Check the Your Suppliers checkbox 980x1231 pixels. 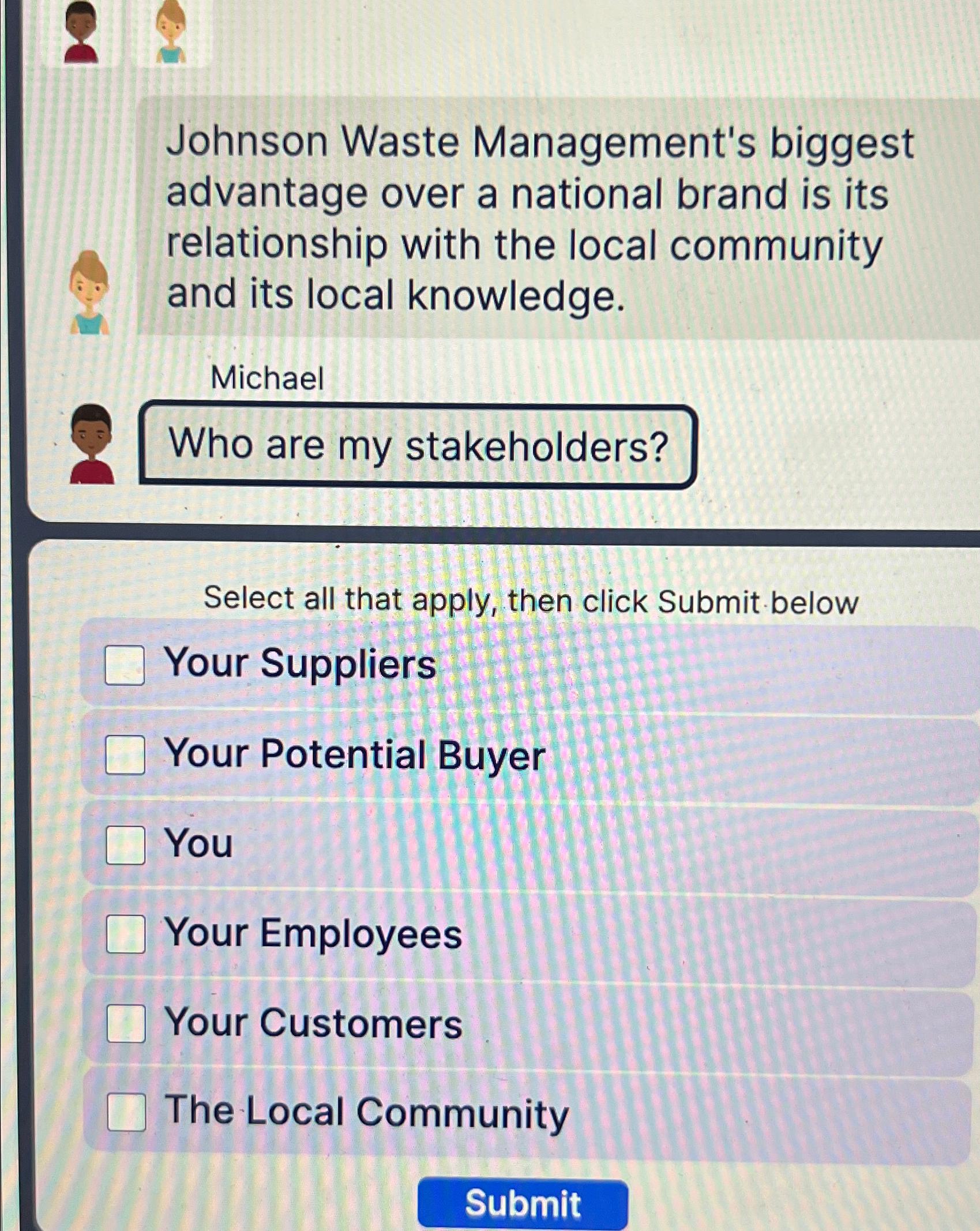(x=125, y=665)
